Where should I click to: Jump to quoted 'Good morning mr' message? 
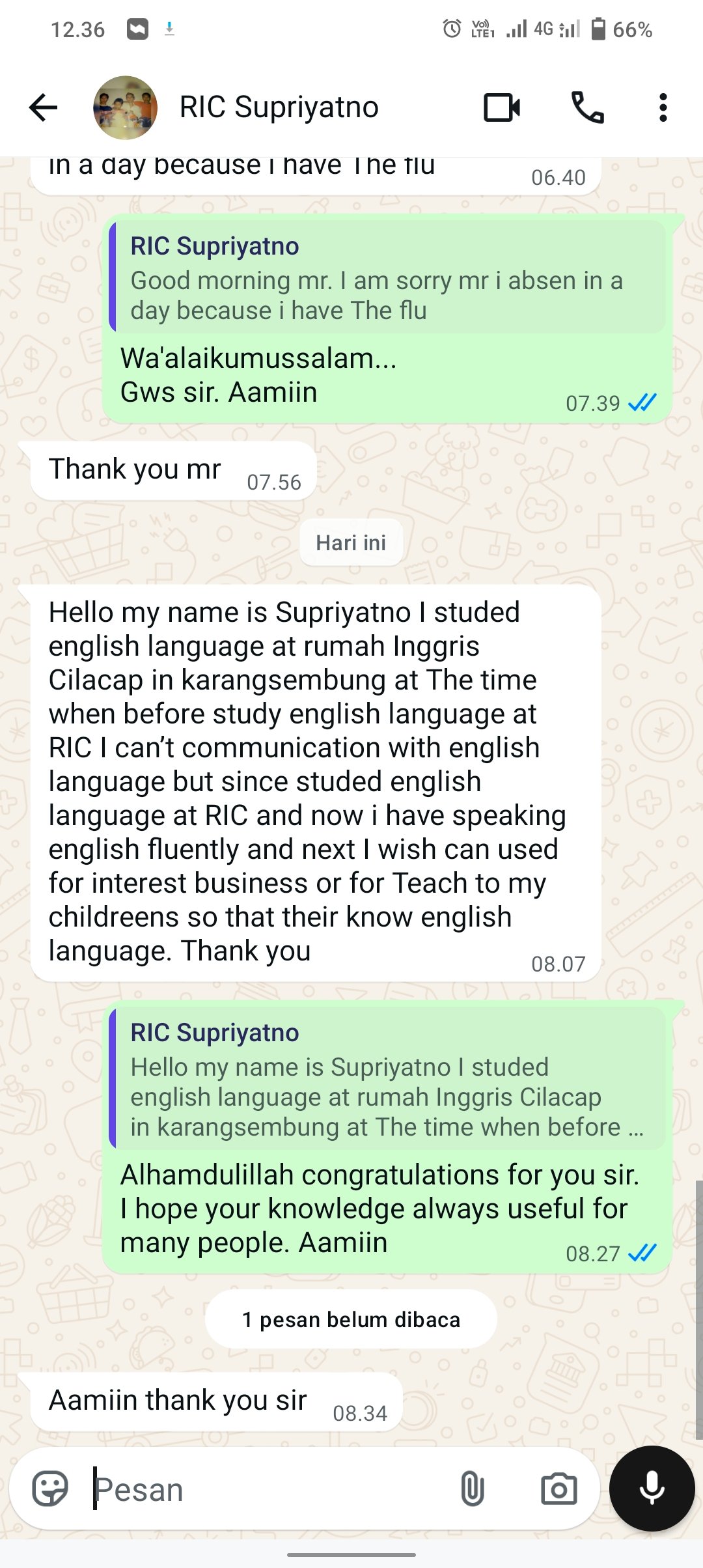(x=387, y=278)
